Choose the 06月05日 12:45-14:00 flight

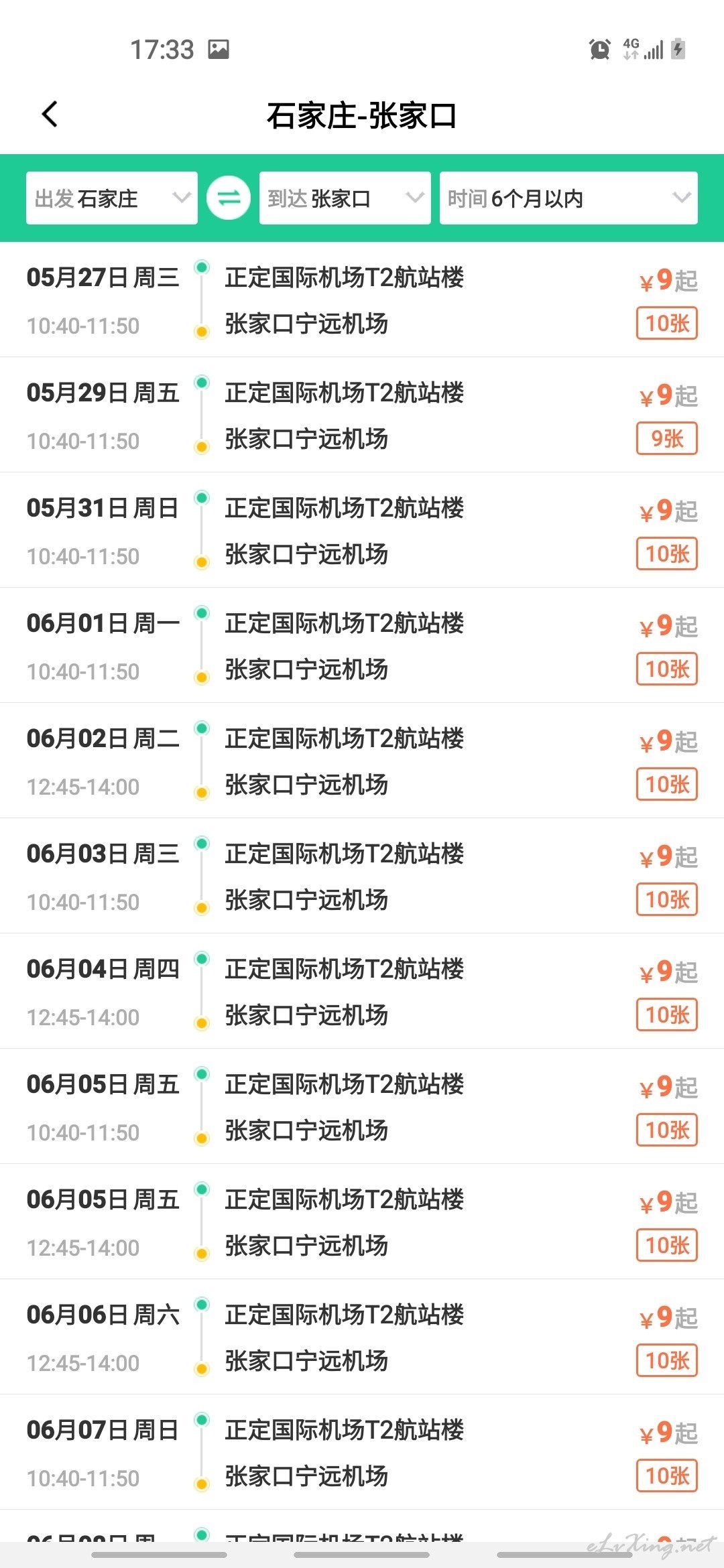pos(362,1222)
